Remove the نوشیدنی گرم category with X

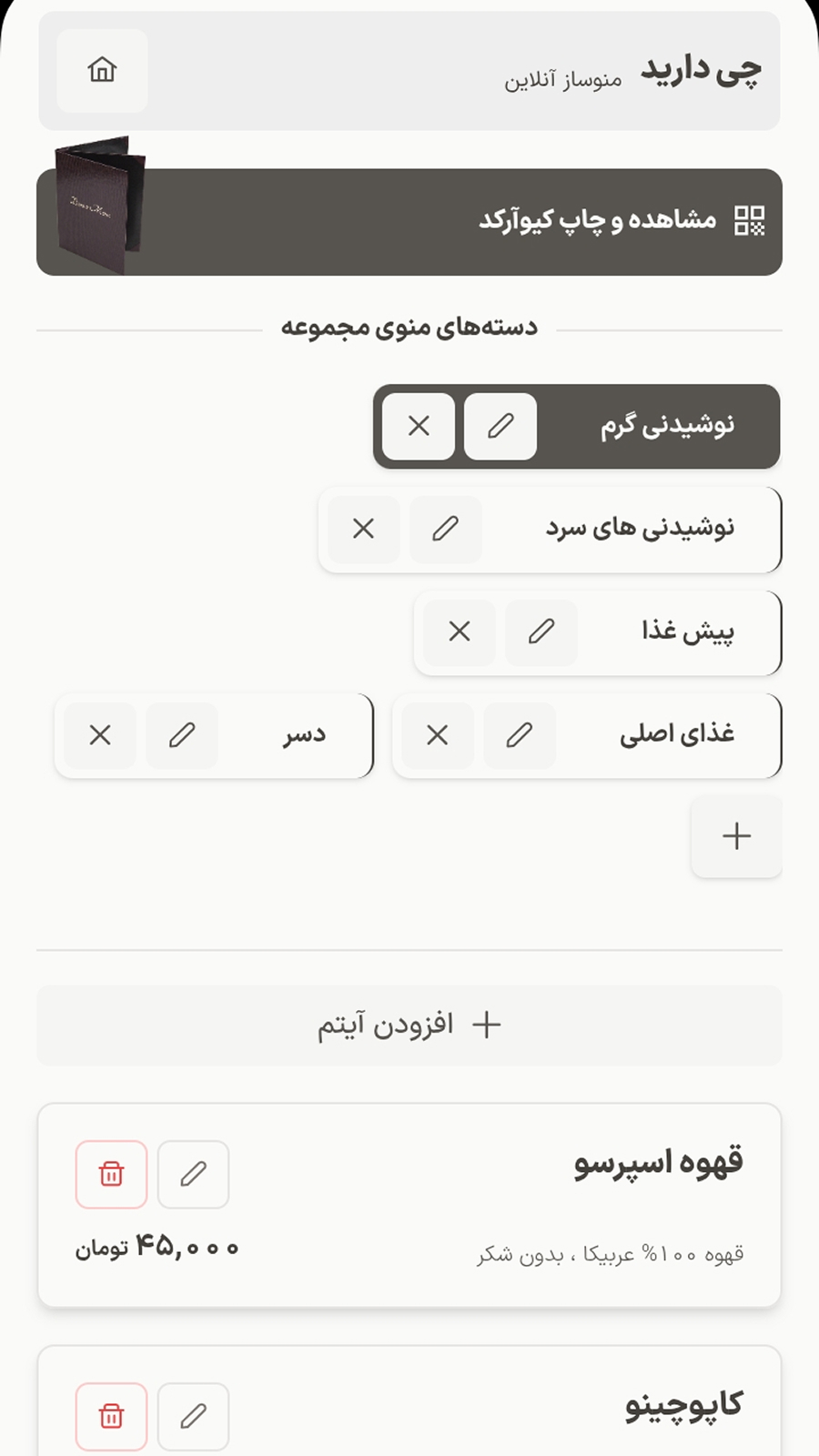tap(418, 427)
